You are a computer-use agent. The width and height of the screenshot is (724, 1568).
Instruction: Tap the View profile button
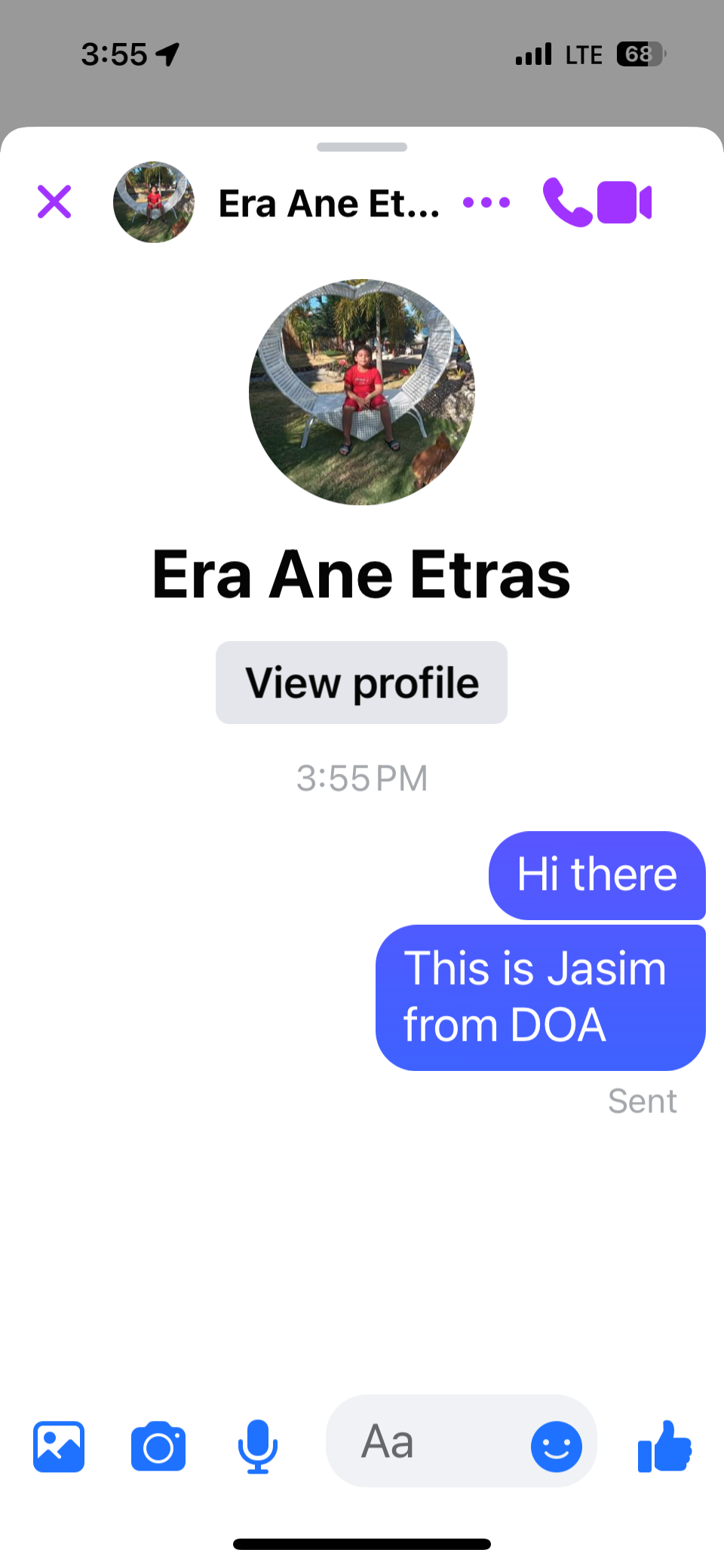pos(361,683)
